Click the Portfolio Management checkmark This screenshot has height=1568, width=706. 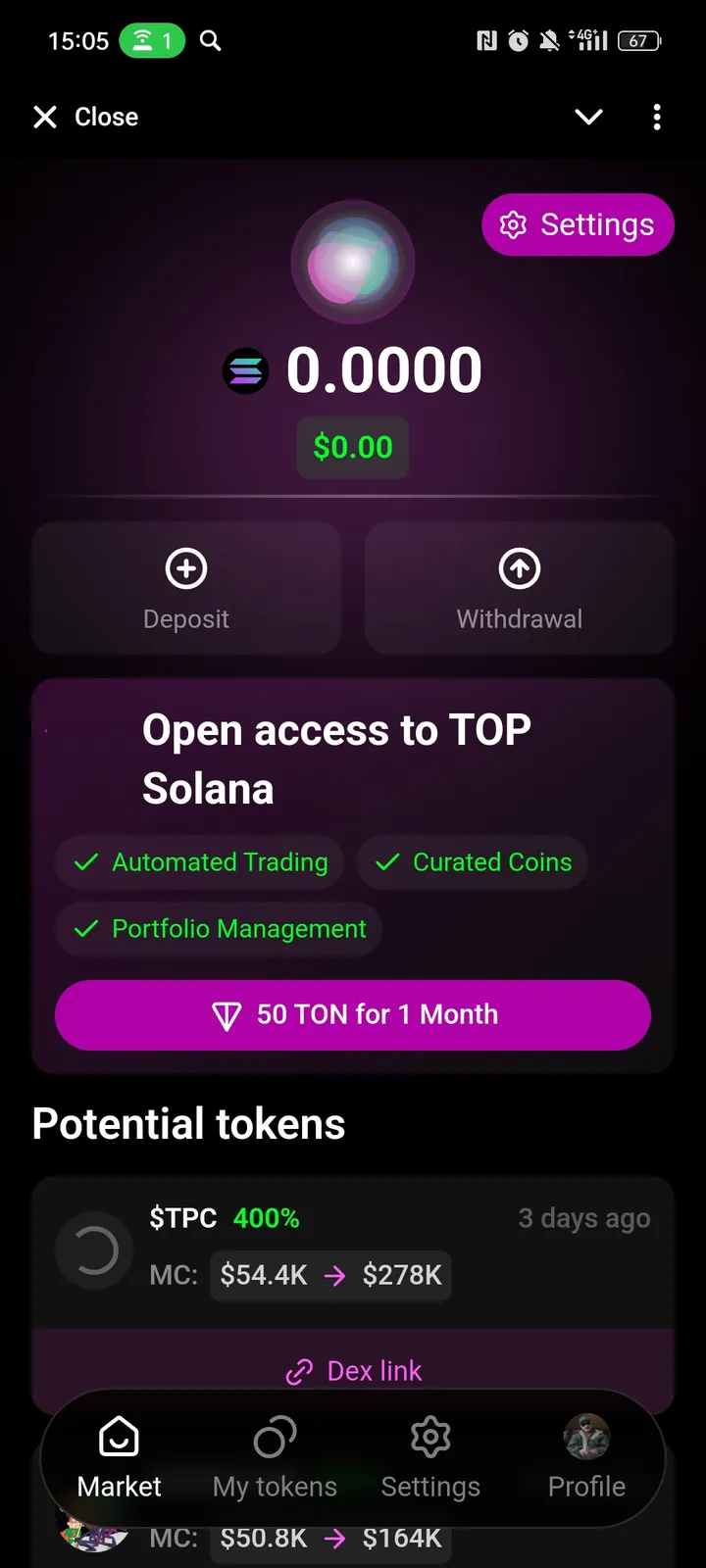[x=85, y=929]
